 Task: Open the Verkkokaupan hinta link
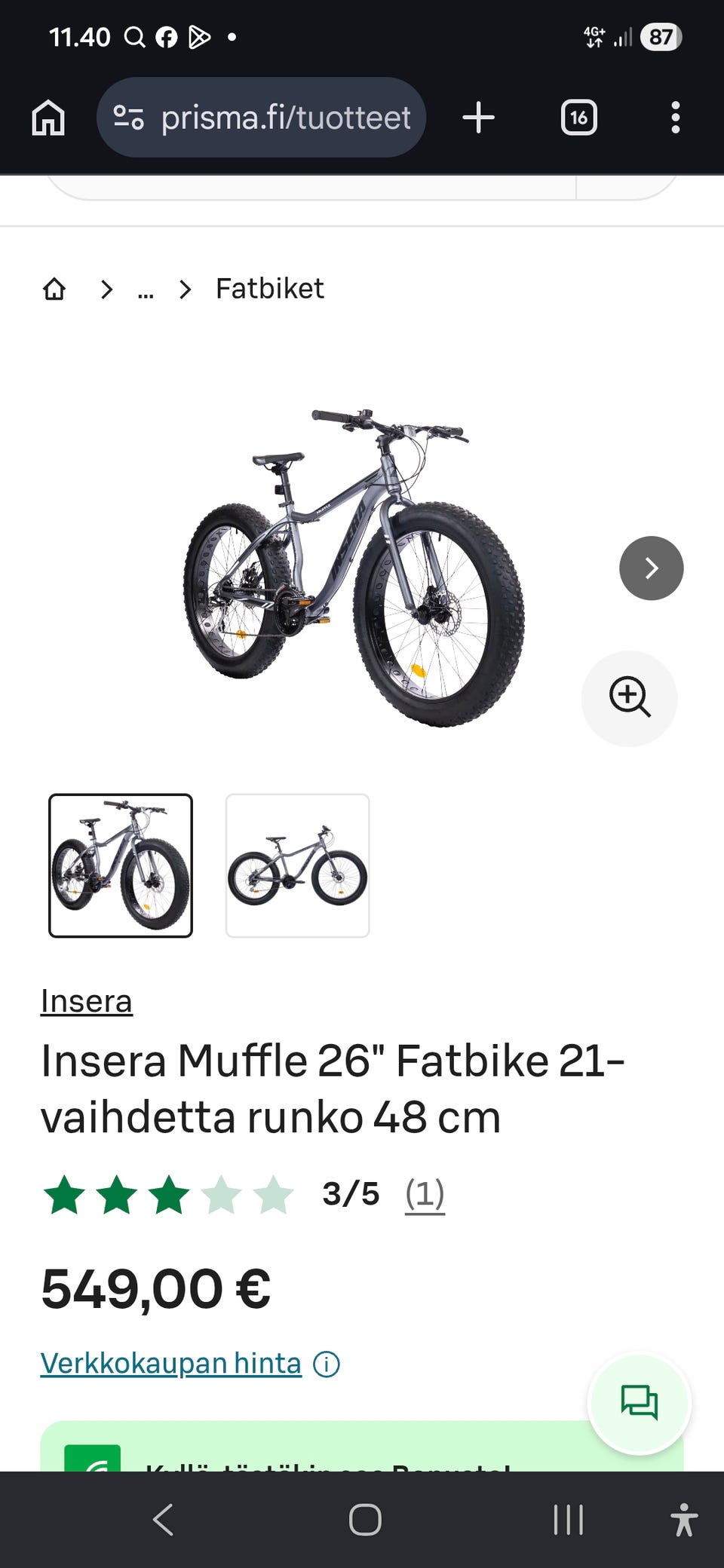(171, 1363)
